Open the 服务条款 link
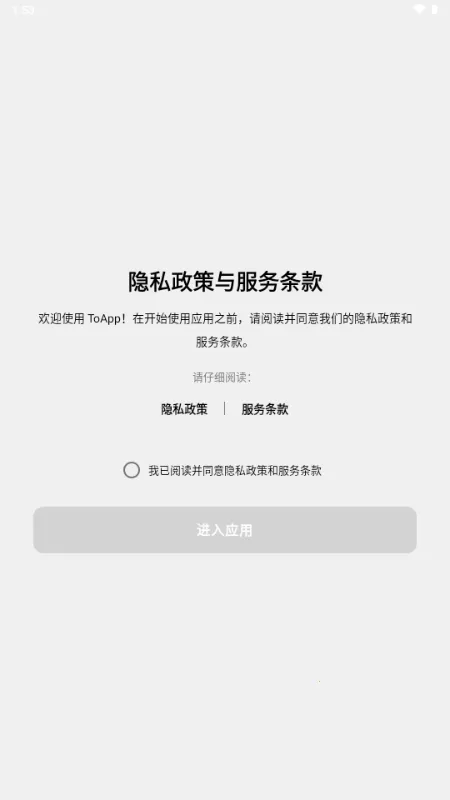This screenshot has width=450, height=800. (x=265, y=409)
